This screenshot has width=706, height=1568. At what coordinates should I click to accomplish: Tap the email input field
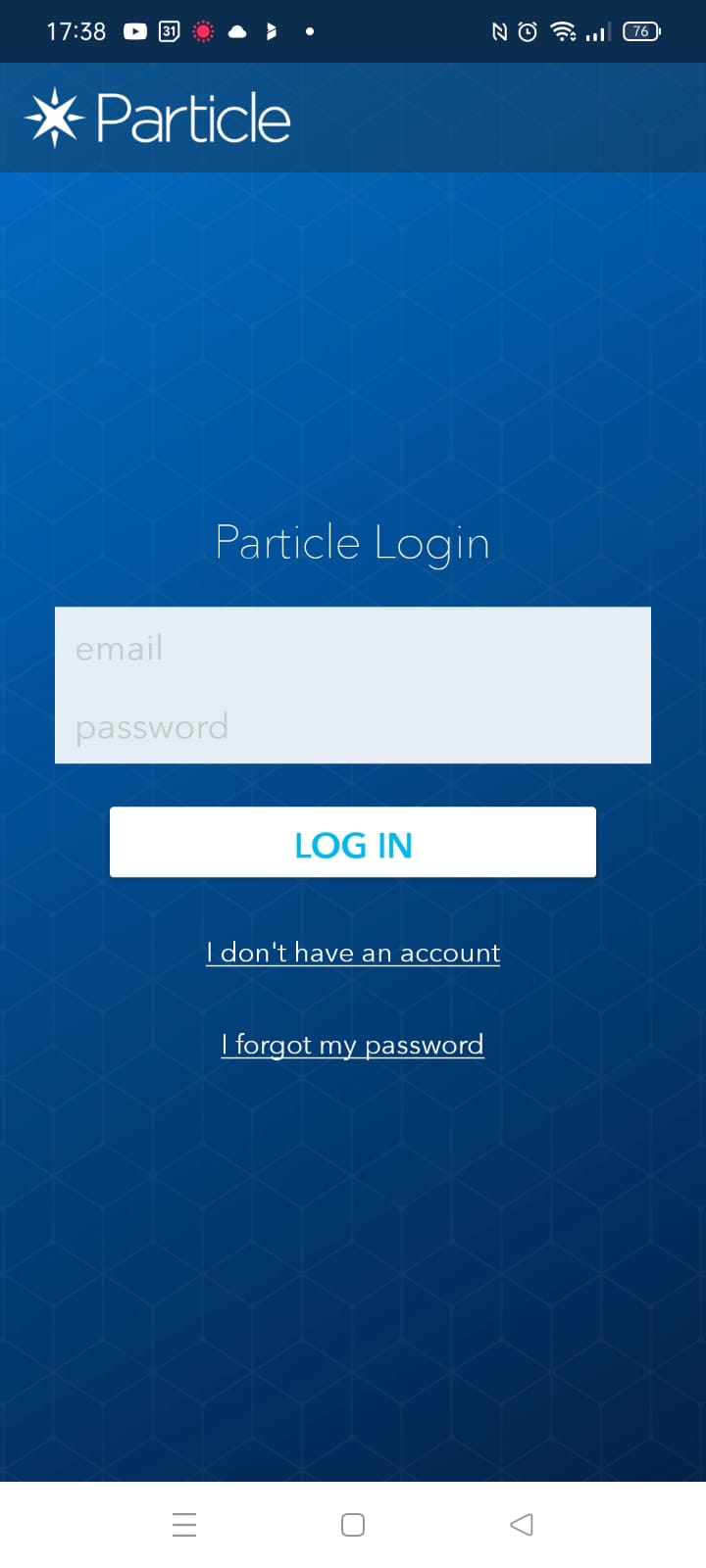click(353, 647)
